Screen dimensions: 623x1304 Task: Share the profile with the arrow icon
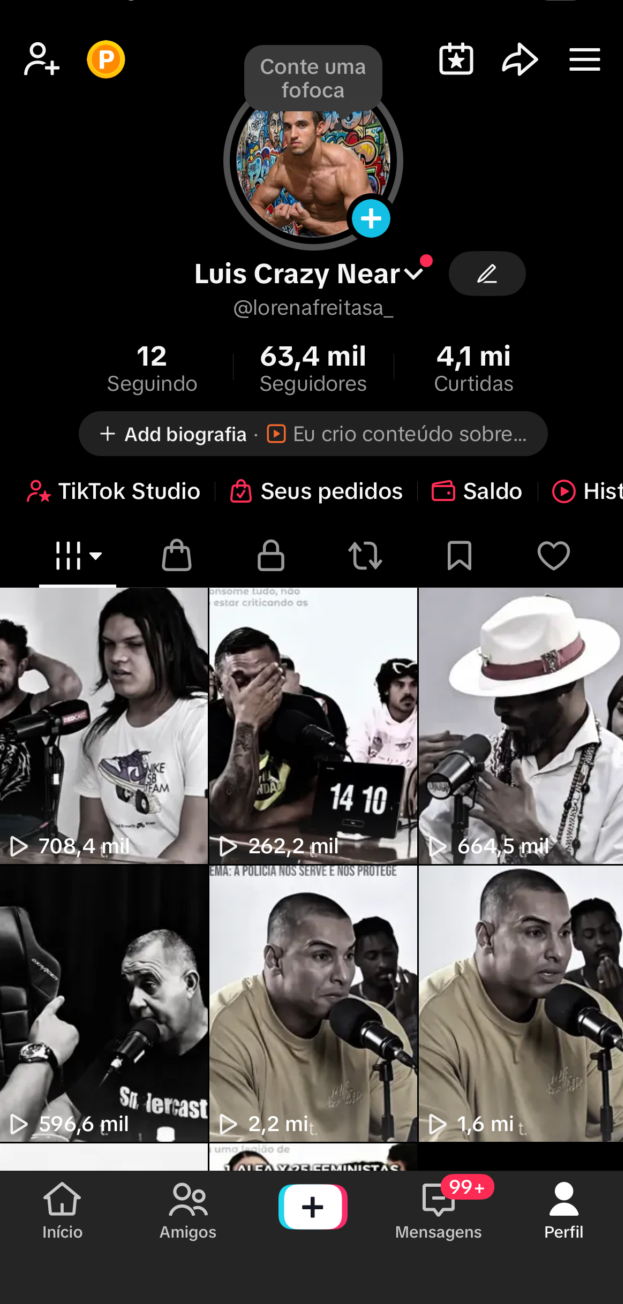[520, 60]
